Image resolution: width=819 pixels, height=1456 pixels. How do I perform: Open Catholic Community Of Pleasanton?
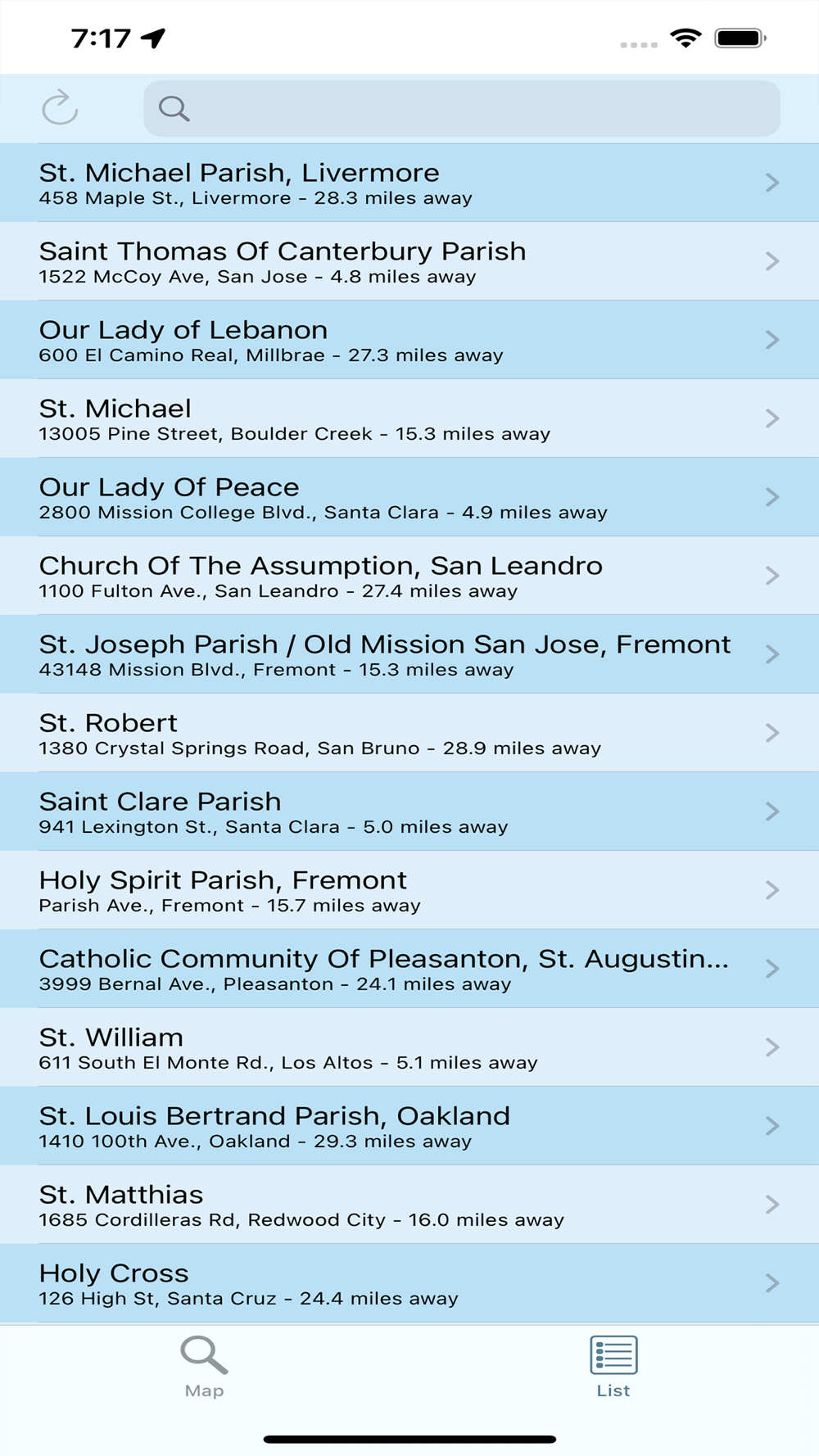[409, 969]
